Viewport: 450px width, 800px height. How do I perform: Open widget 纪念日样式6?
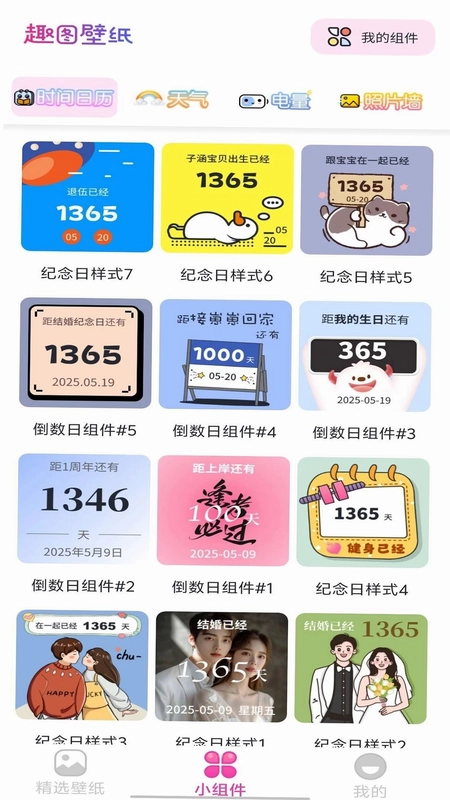(228, 198)
